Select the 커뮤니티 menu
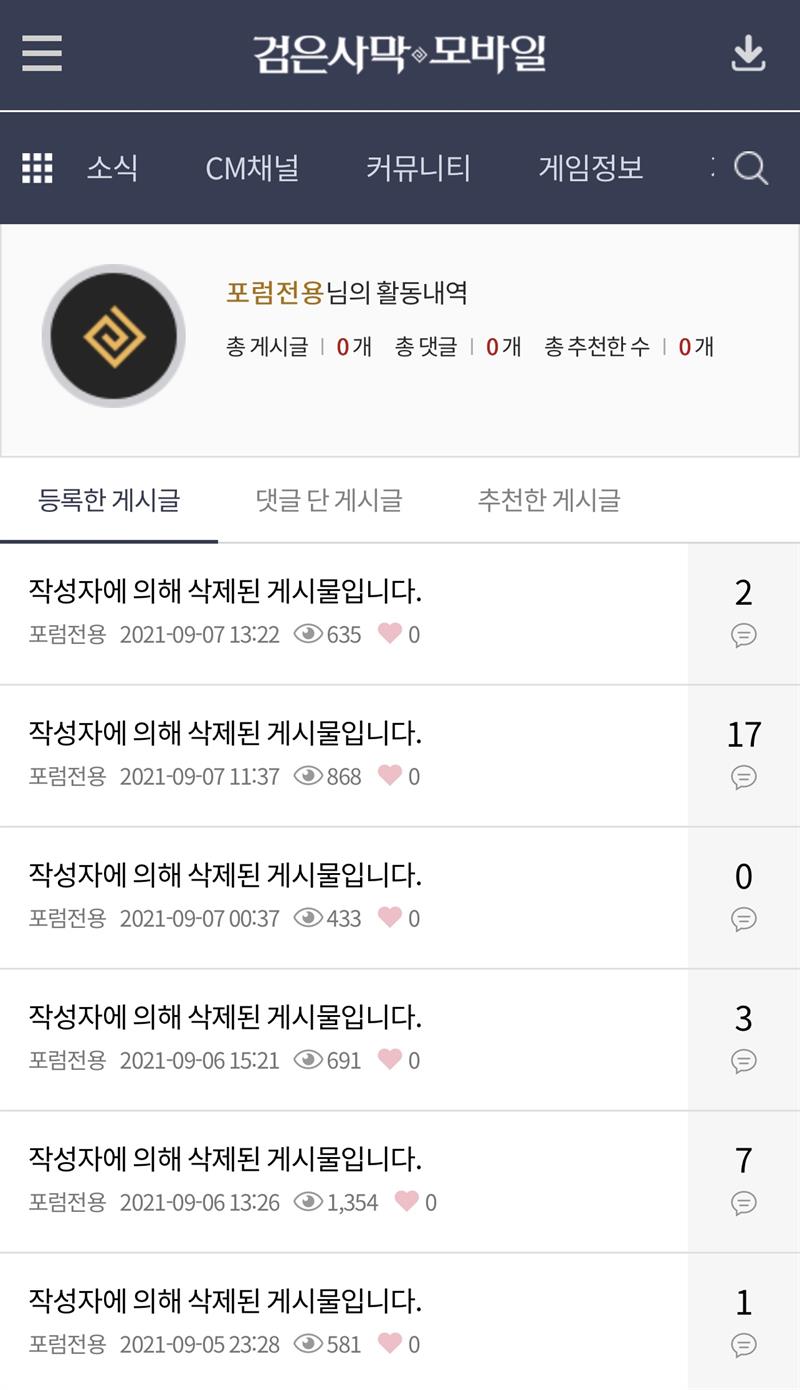This screenshot has width=800, height=1390. (x=418, y=168)
